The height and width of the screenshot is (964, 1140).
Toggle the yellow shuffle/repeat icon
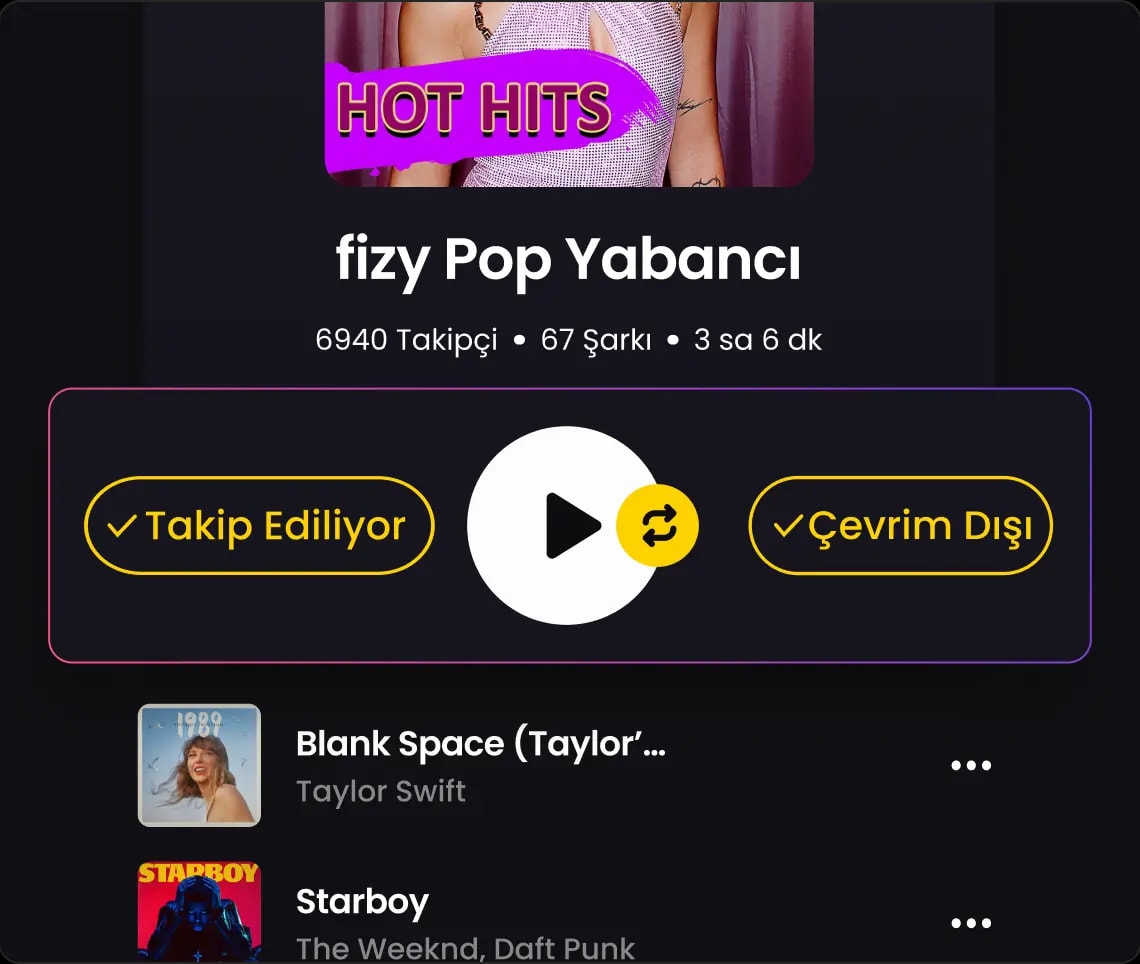pyautogui.click(x=657, y=525)
